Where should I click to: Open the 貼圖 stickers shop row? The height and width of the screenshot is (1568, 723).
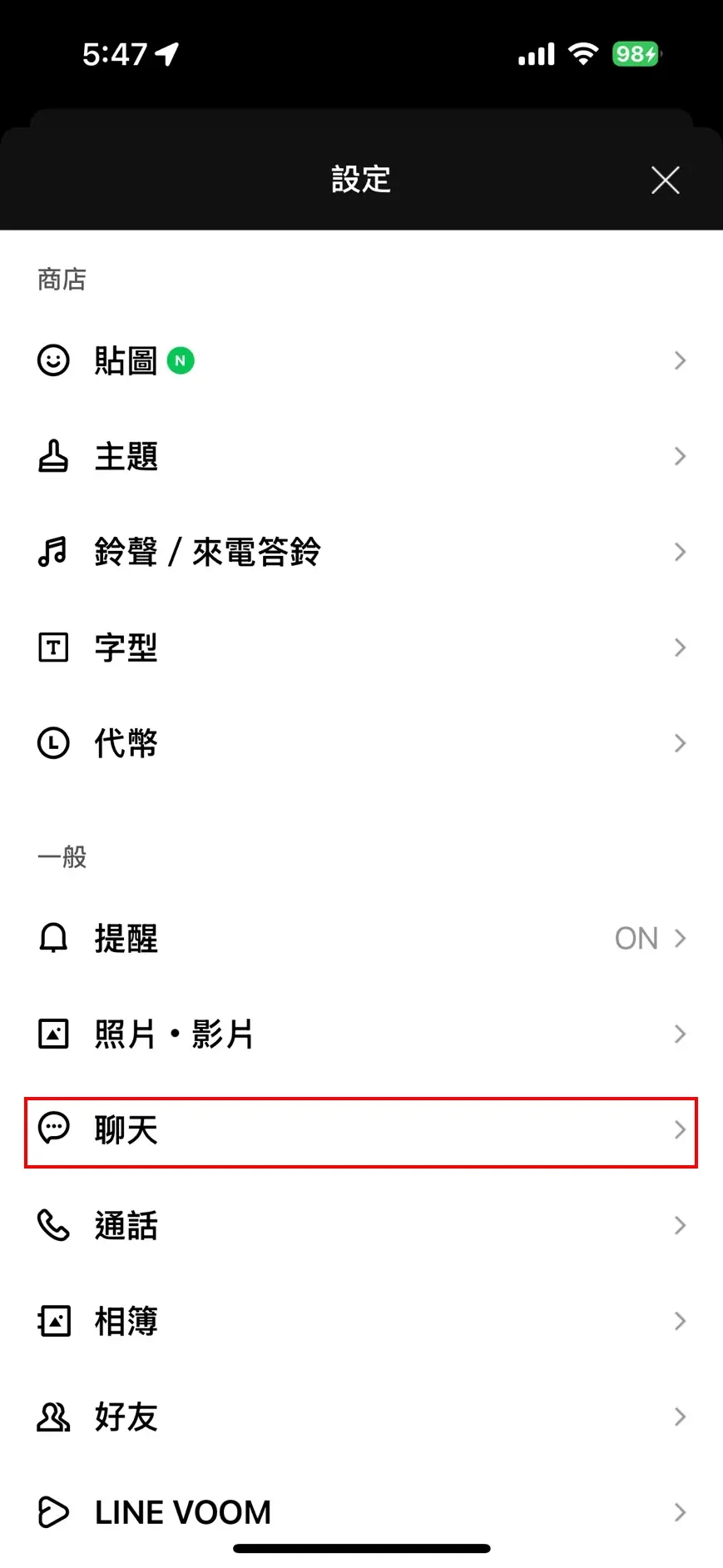click(x=361, y=360)
